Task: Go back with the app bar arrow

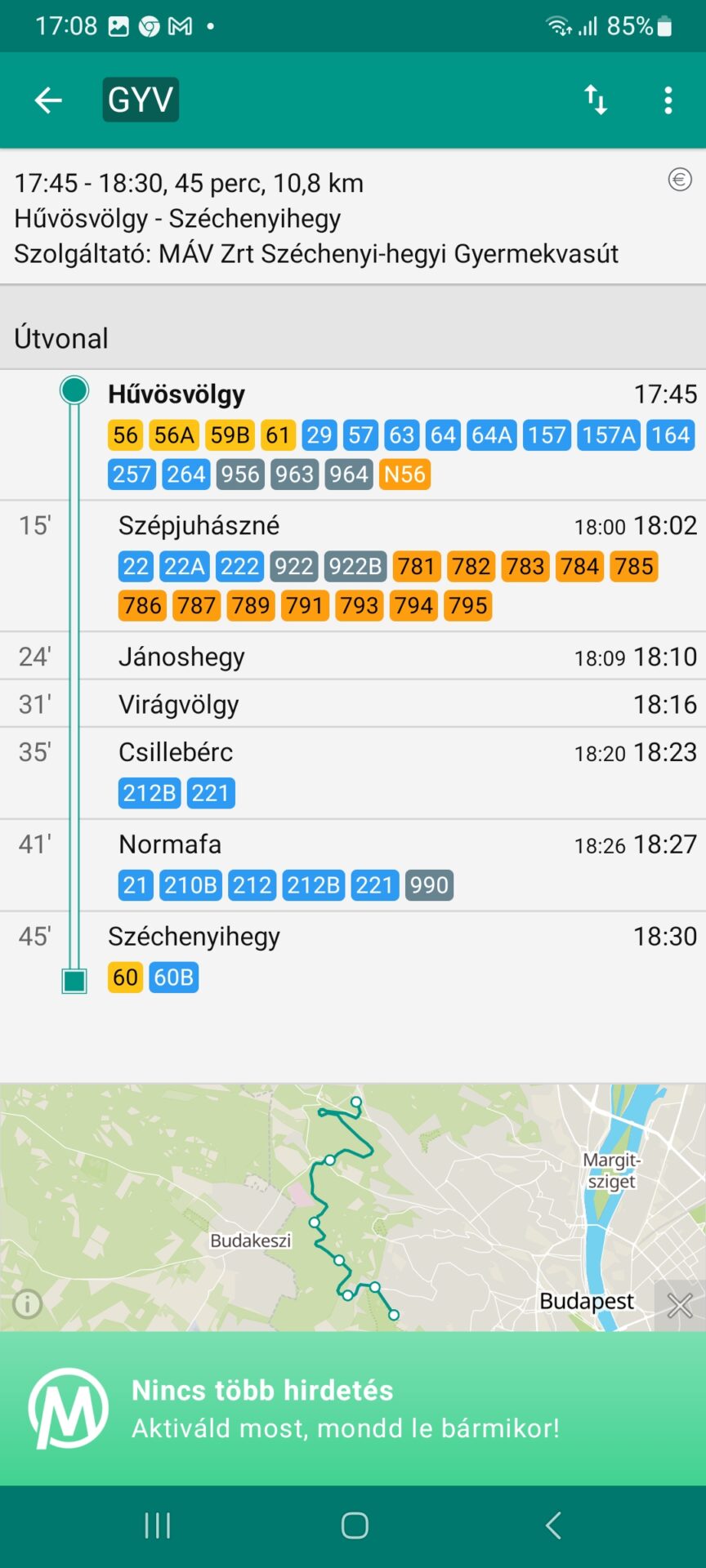Action: pyautogui.click(x=48, y=100)
